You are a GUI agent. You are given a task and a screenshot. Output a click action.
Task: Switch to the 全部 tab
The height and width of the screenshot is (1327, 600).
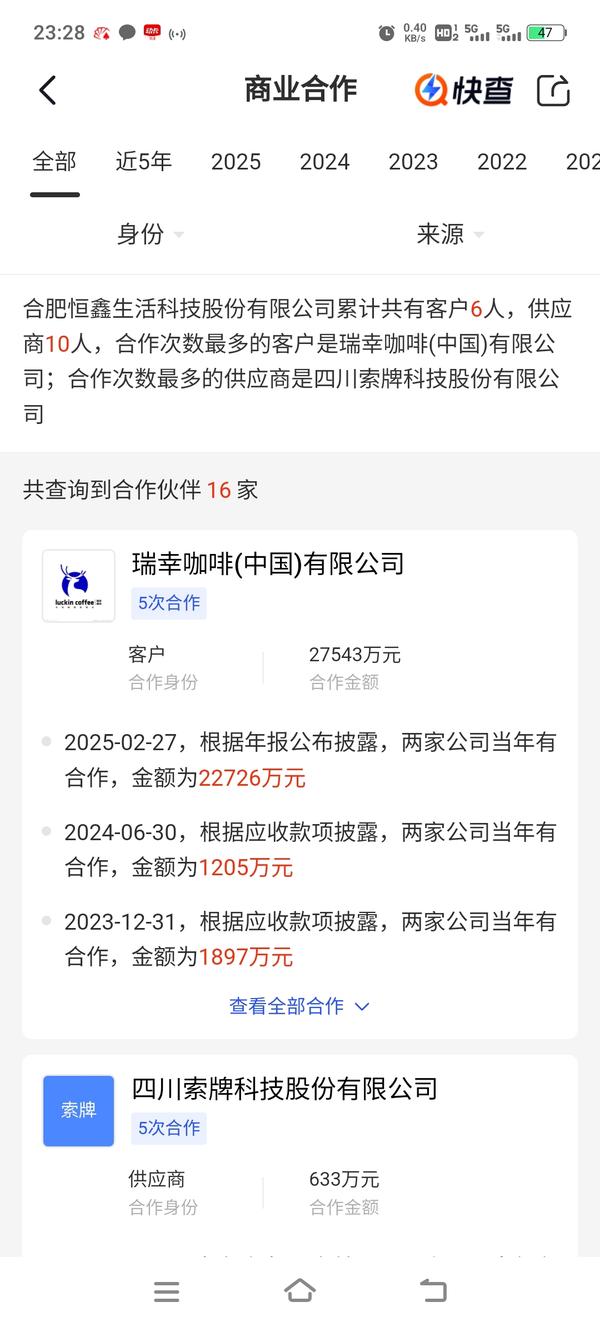click(x=54, y=161)
